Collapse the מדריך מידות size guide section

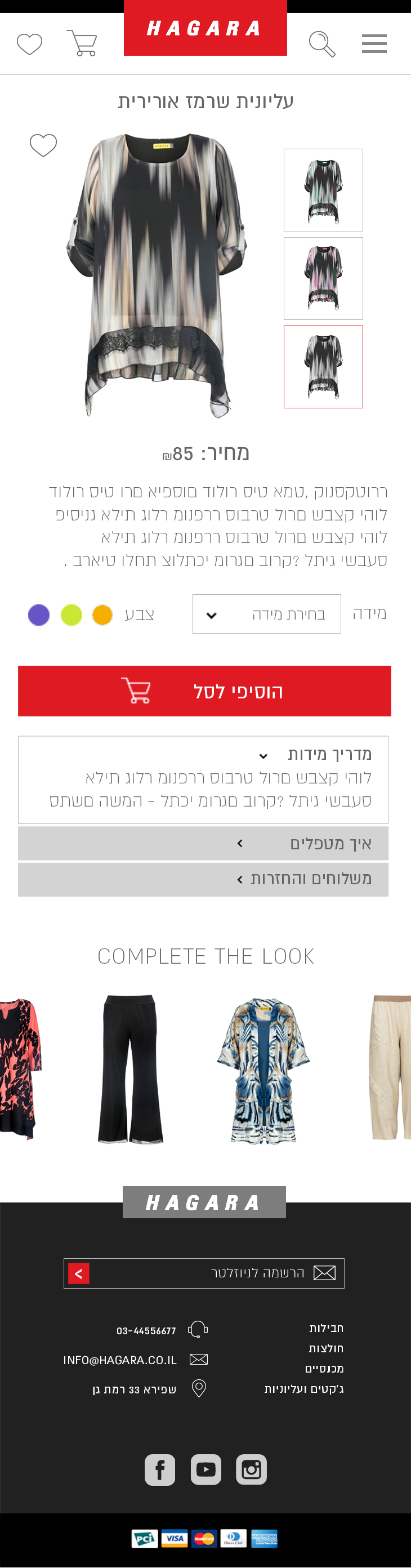[x=316, y=755]
